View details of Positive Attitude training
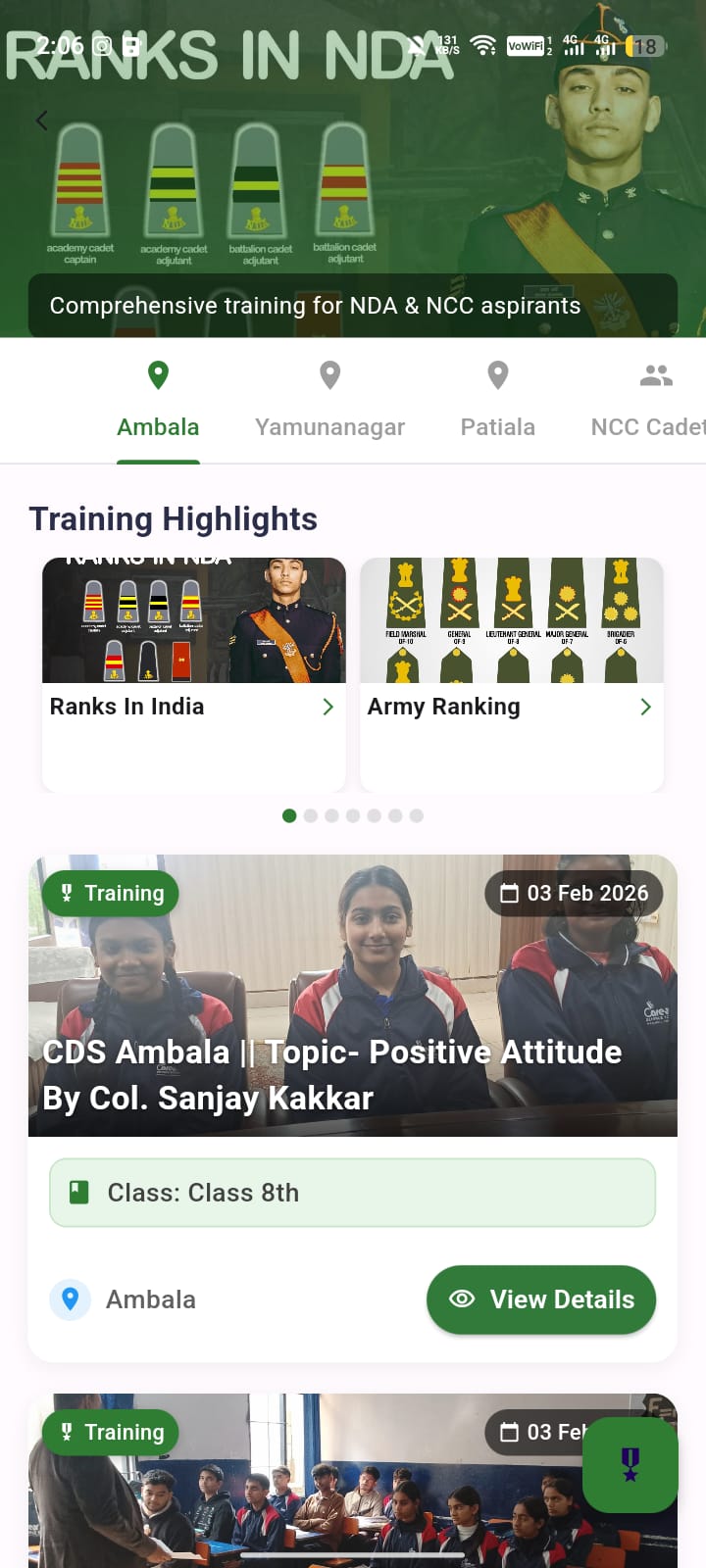The image size is (706, 1568). [x=541, y=1299]
